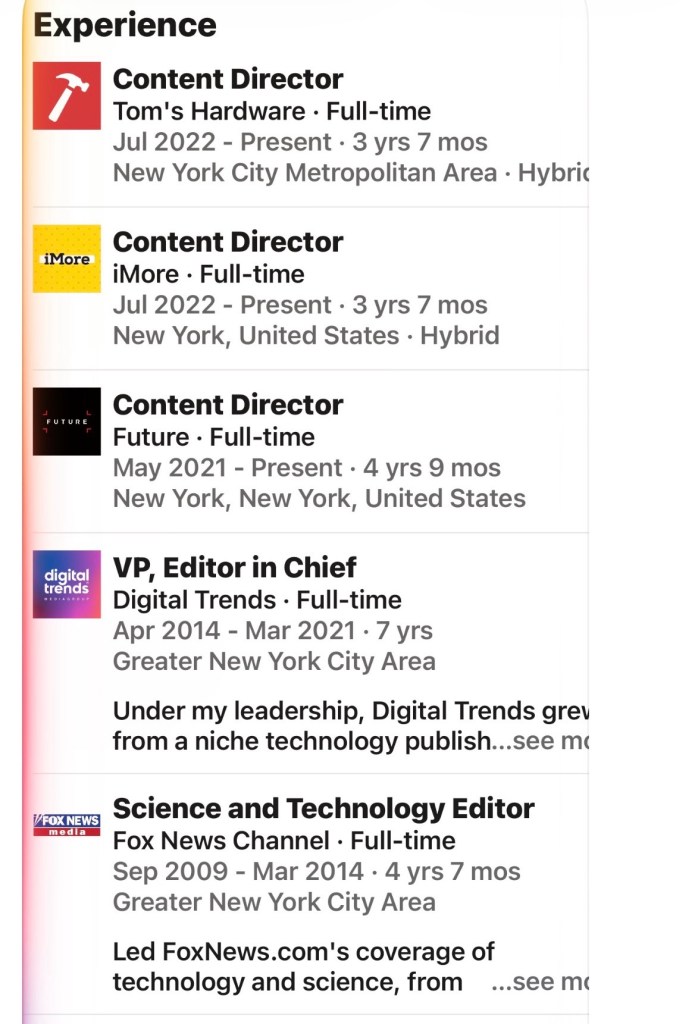This screenshot has width=698, height=1024.
Task: Open the Fox News Channel editor entry
Action: (323, 809)
